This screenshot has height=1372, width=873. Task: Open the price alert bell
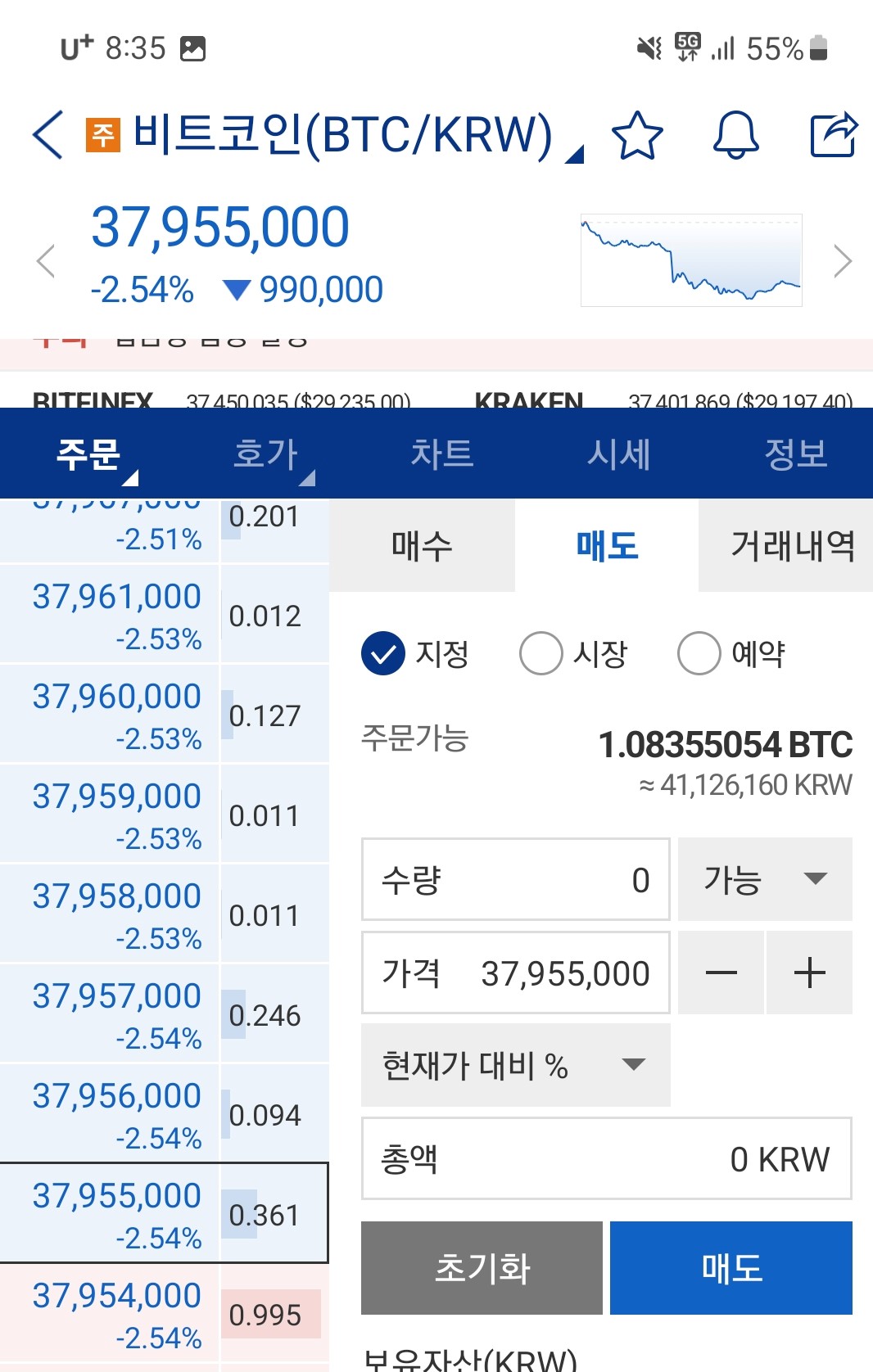(735, 135)
